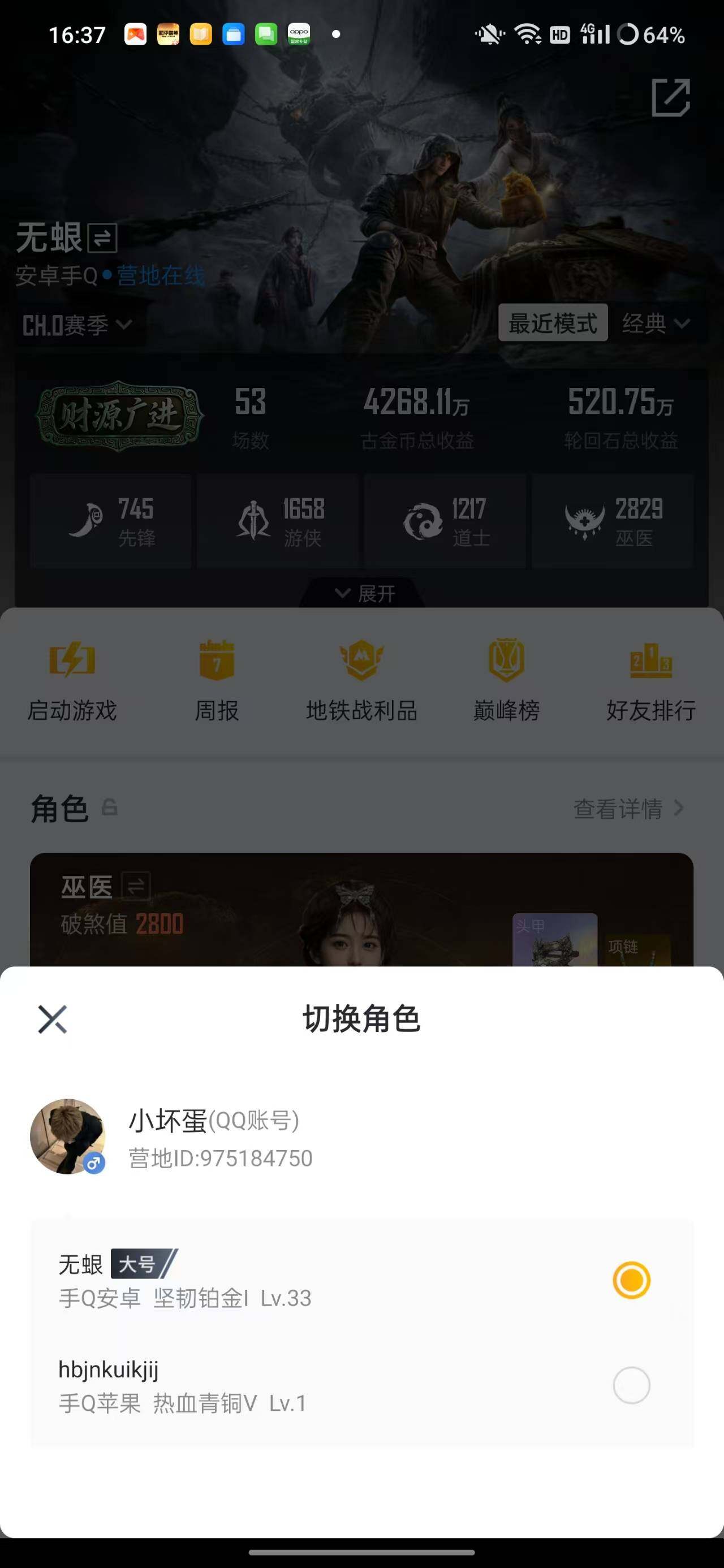The width and height of the screenshot is (724, 1568).
Task: Select the 无蛆 character radio button
Action: pos(631,1280)
